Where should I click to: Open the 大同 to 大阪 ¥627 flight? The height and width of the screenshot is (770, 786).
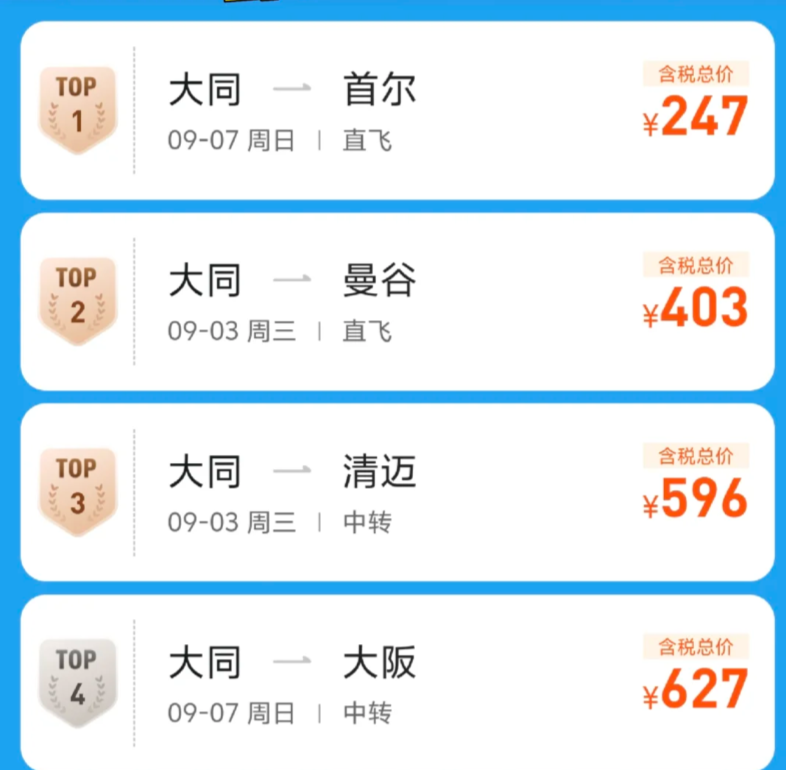tap(397, 683)
